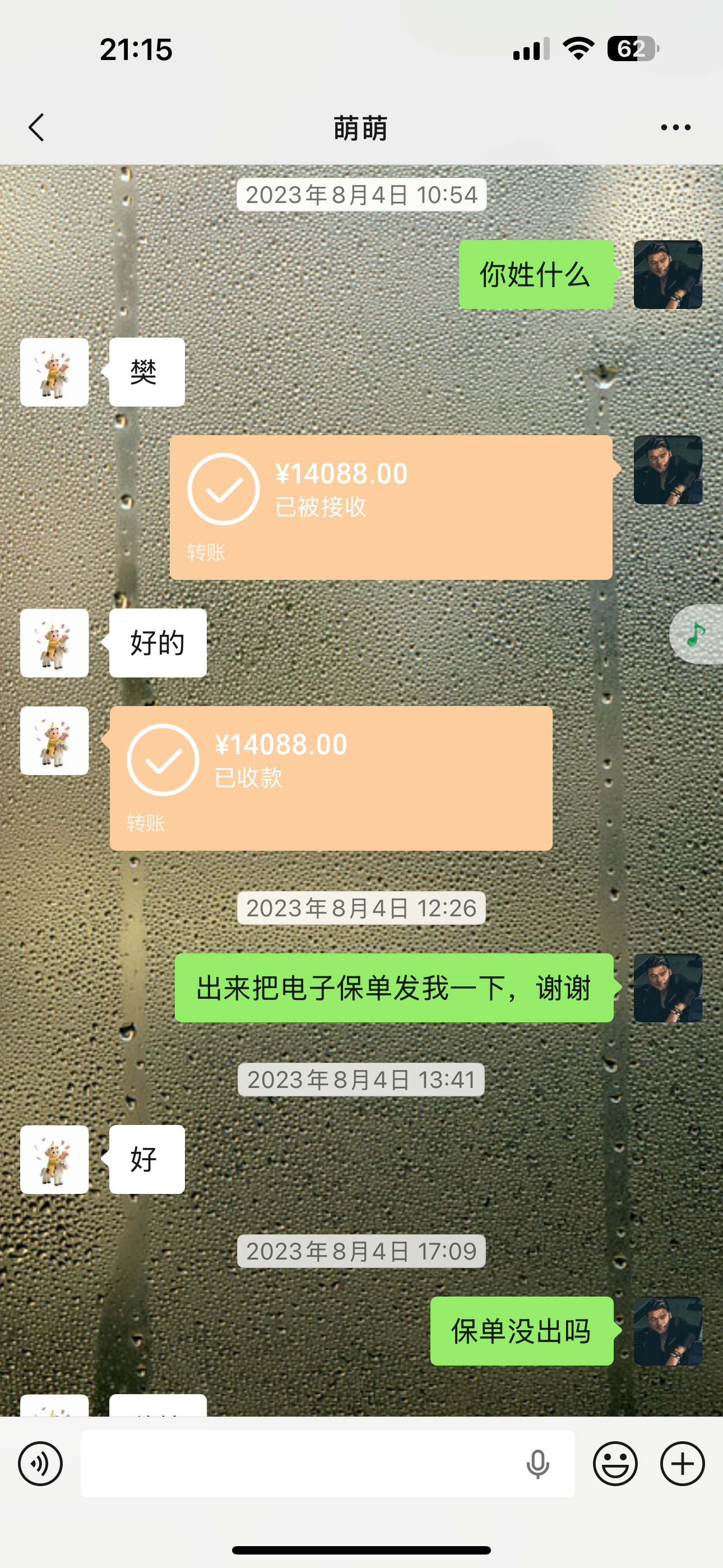The width and height of the screenshot is (723, 1568).
Task: Tap the plus icon for more attachments
Action: coord(681,1463)
